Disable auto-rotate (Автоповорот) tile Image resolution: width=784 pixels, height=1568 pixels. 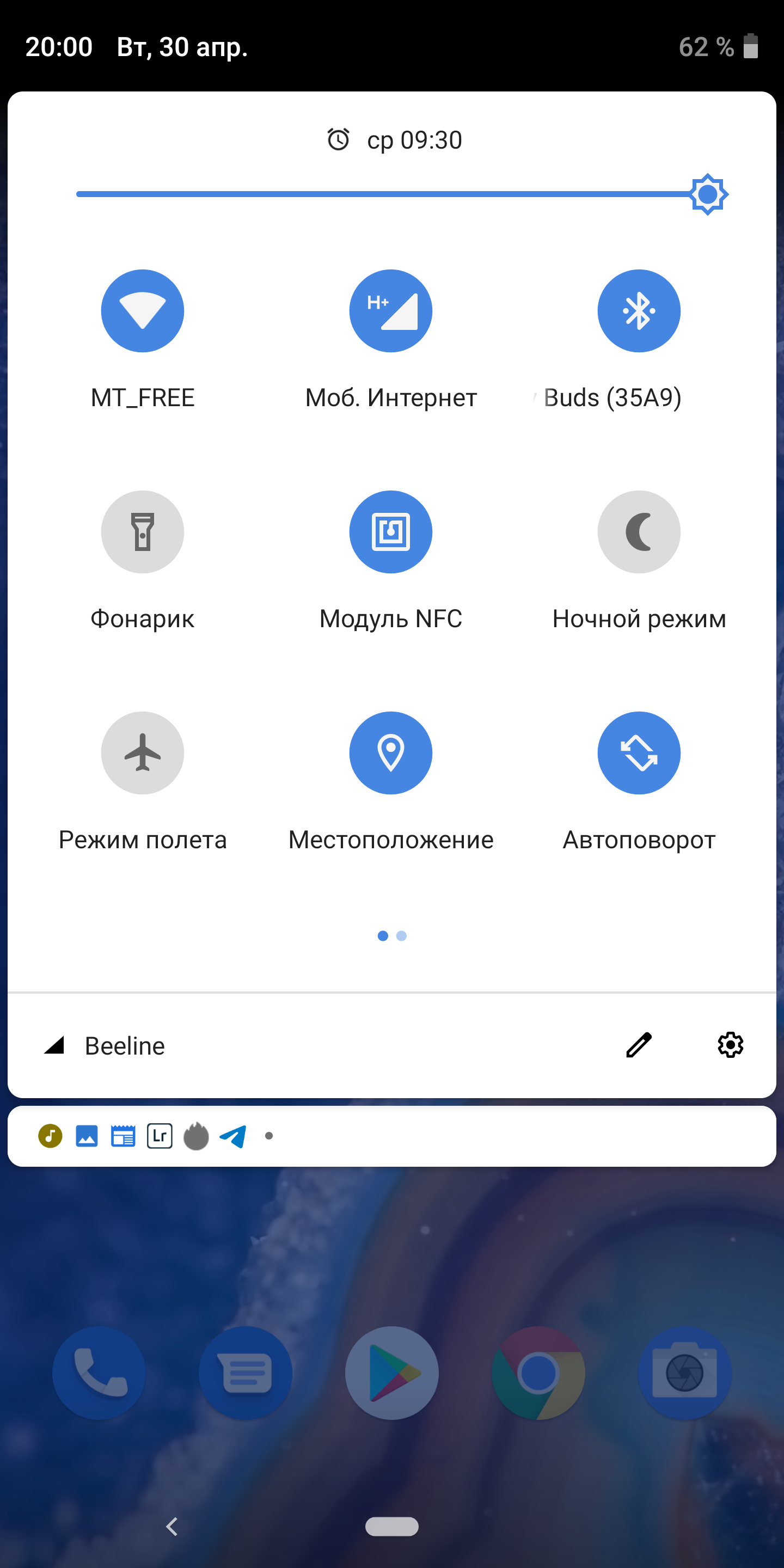(639, 752)
